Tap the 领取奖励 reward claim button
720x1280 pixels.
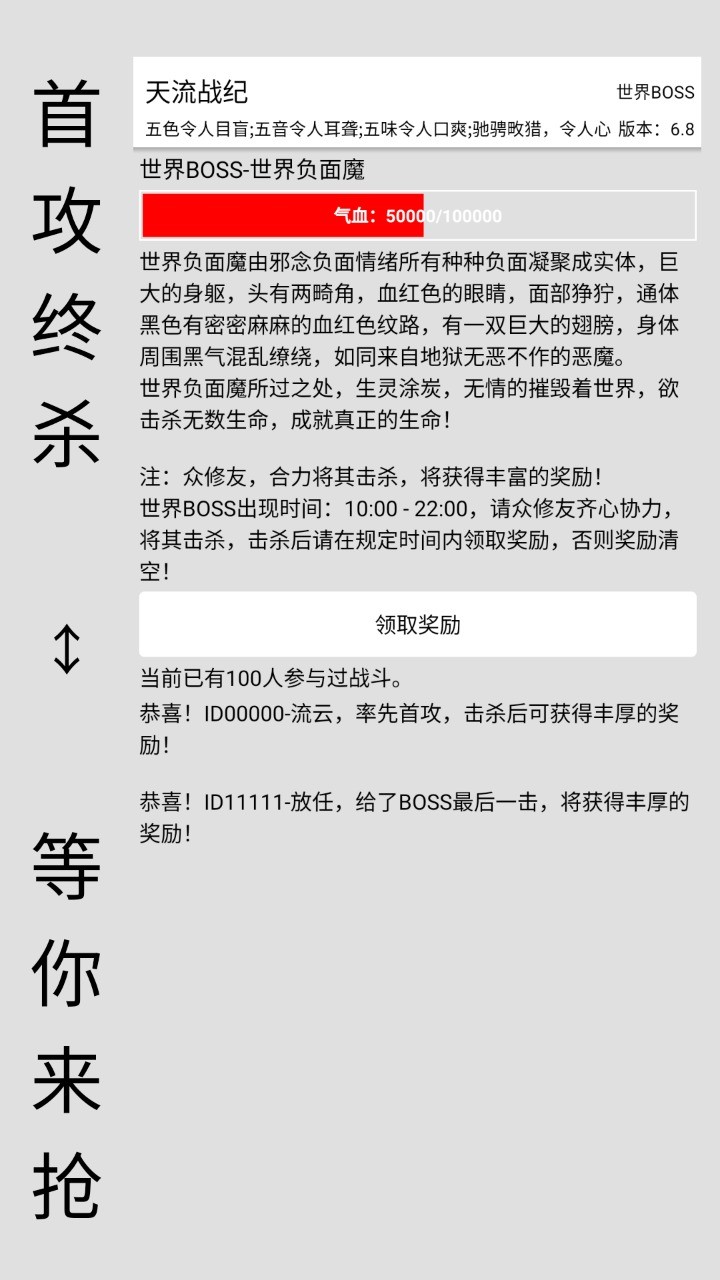(x=417, y=623)
